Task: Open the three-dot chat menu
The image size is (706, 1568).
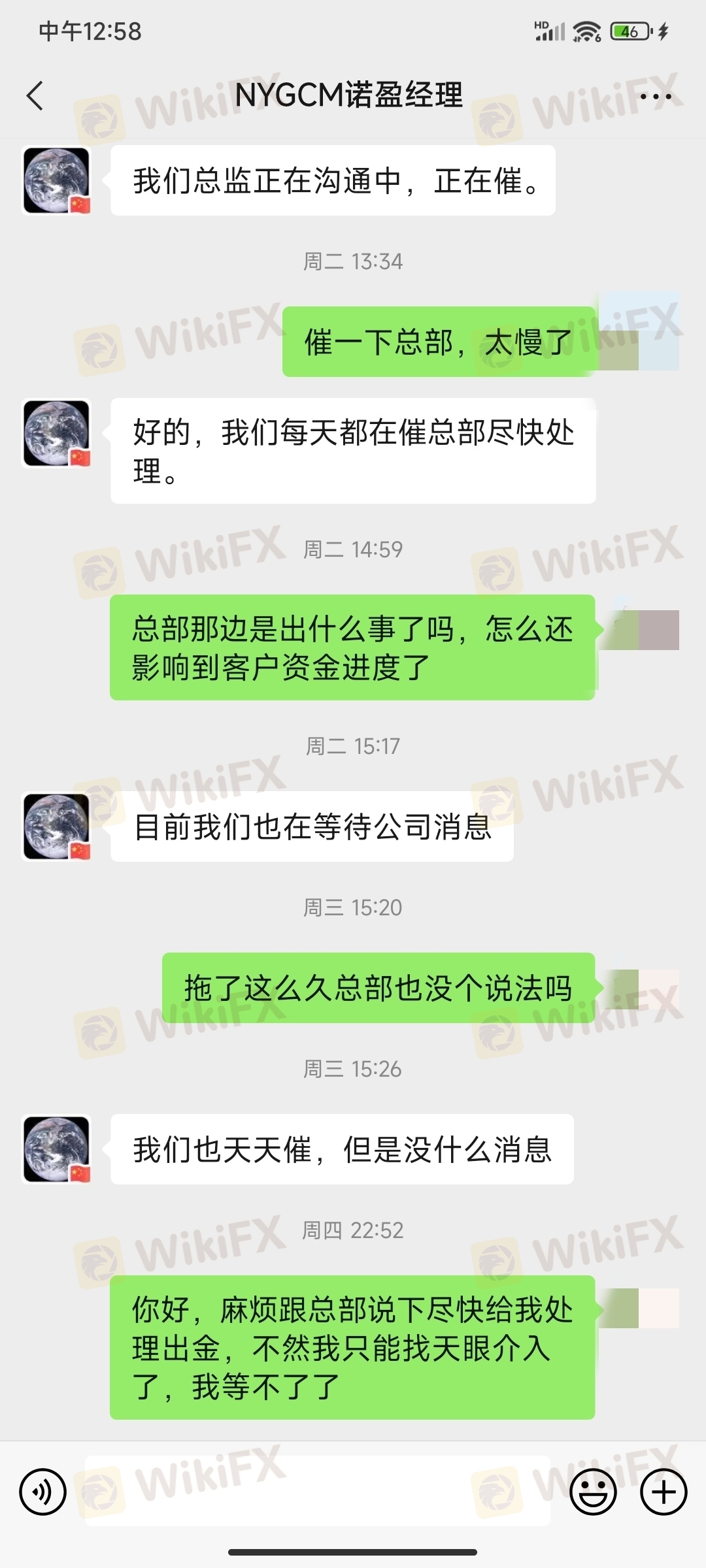Action: coord(656,97)
